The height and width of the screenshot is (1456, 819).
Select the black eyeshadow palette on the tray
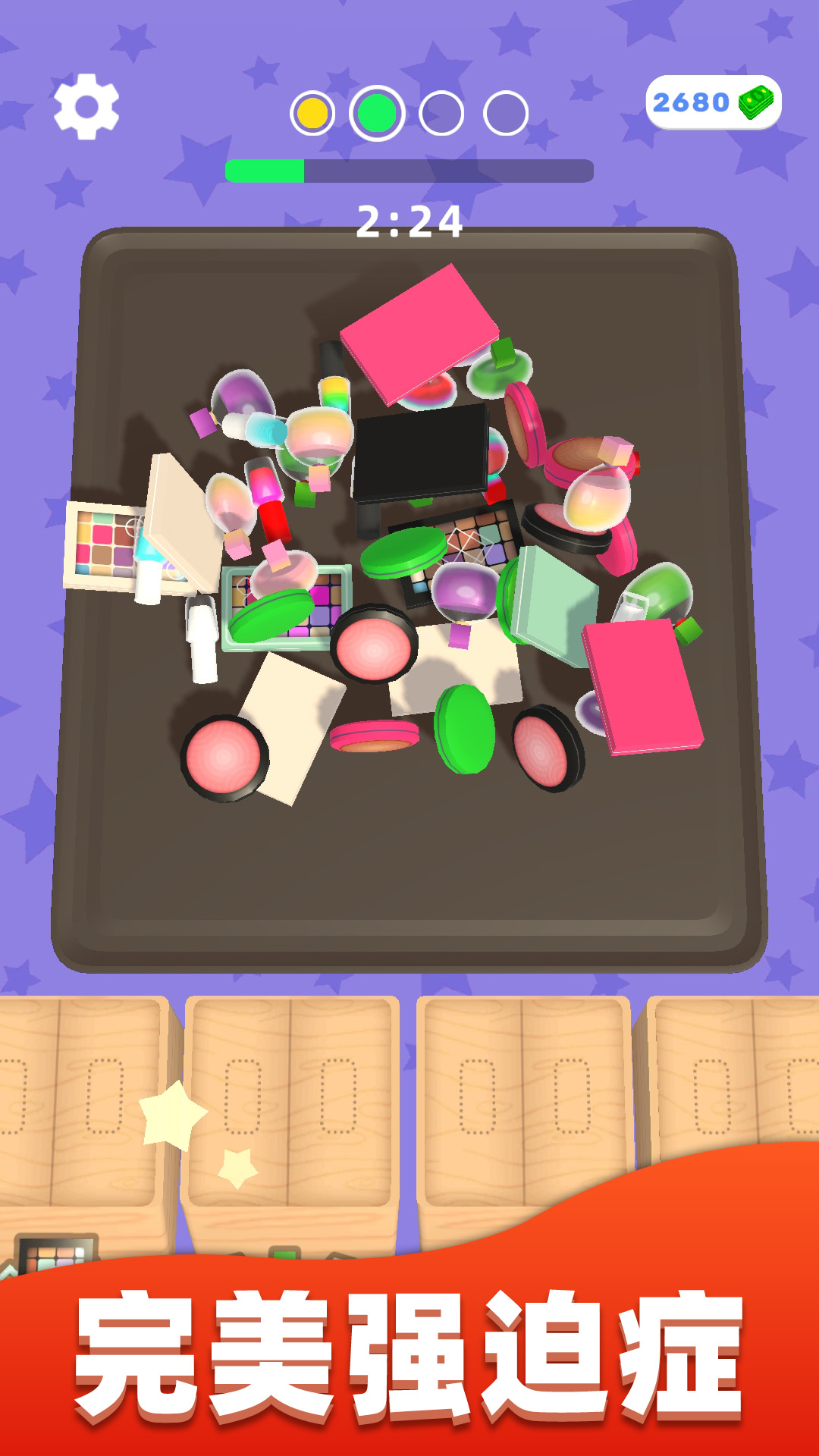[x=425, y=455]
